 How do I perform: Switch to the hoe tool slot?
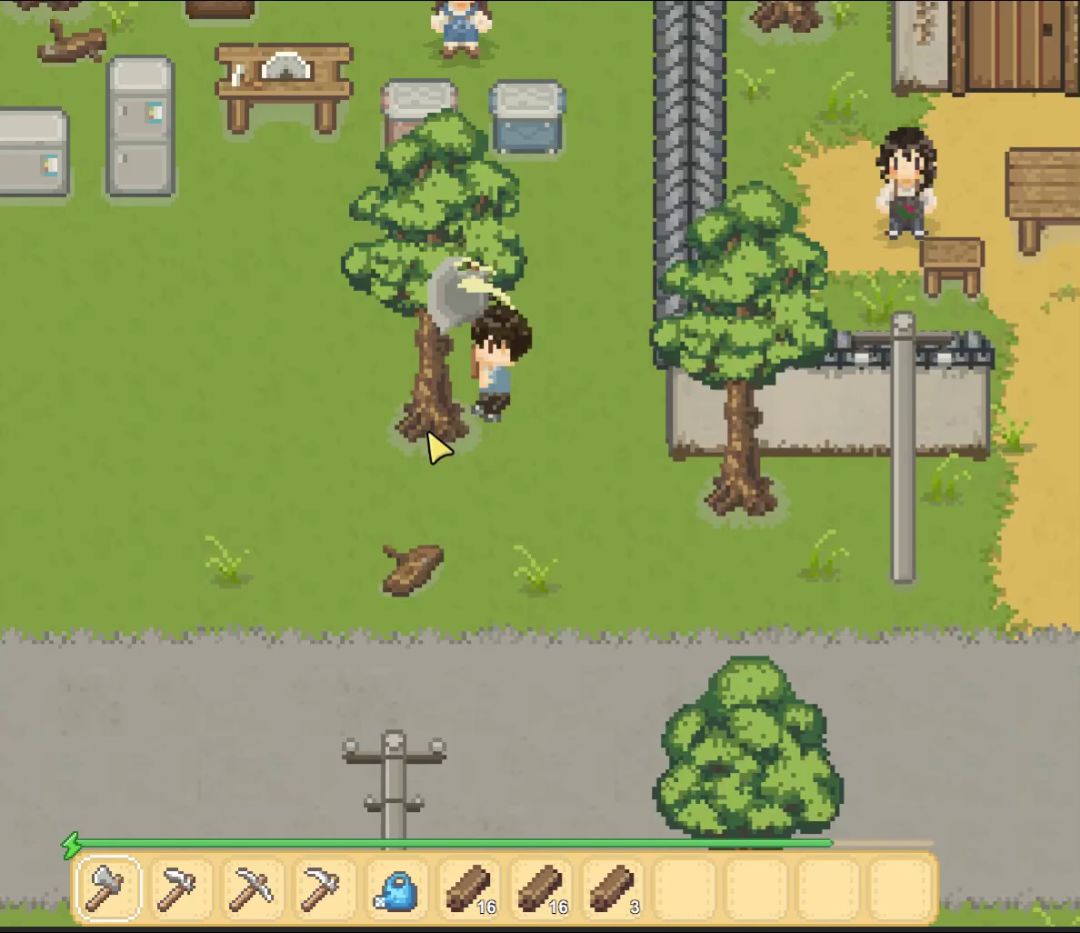[x=324, y=888]
